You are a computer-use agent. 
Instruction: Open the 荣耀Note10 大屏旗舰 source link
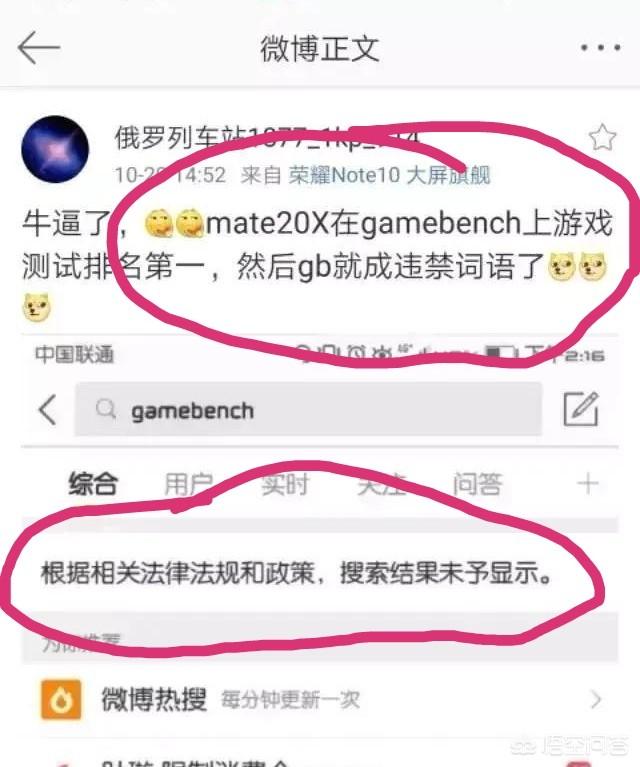click(x=390, y=175)
